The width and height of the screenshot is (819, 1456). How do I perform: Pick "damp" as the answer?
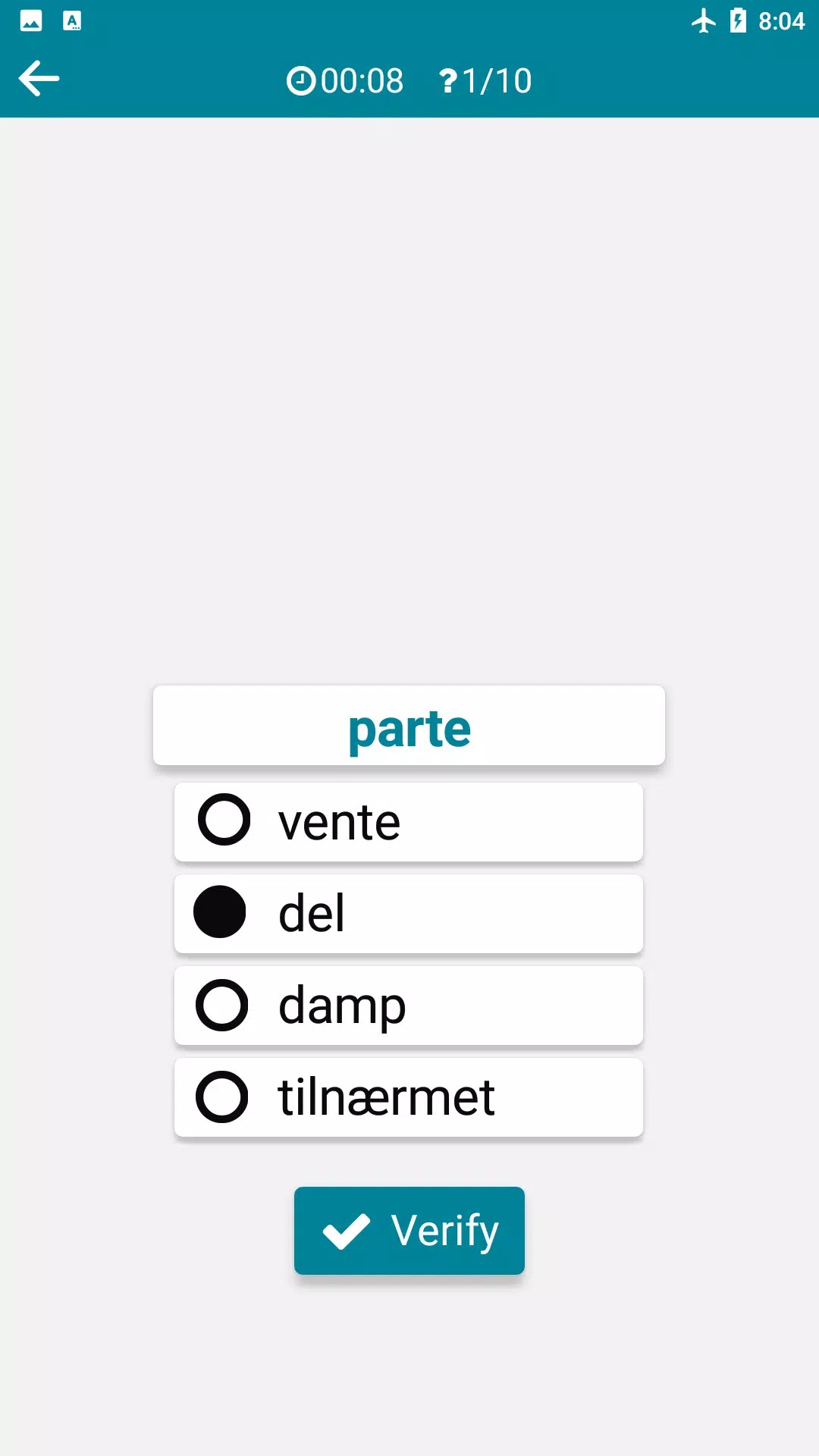(x=408, y=1006)
